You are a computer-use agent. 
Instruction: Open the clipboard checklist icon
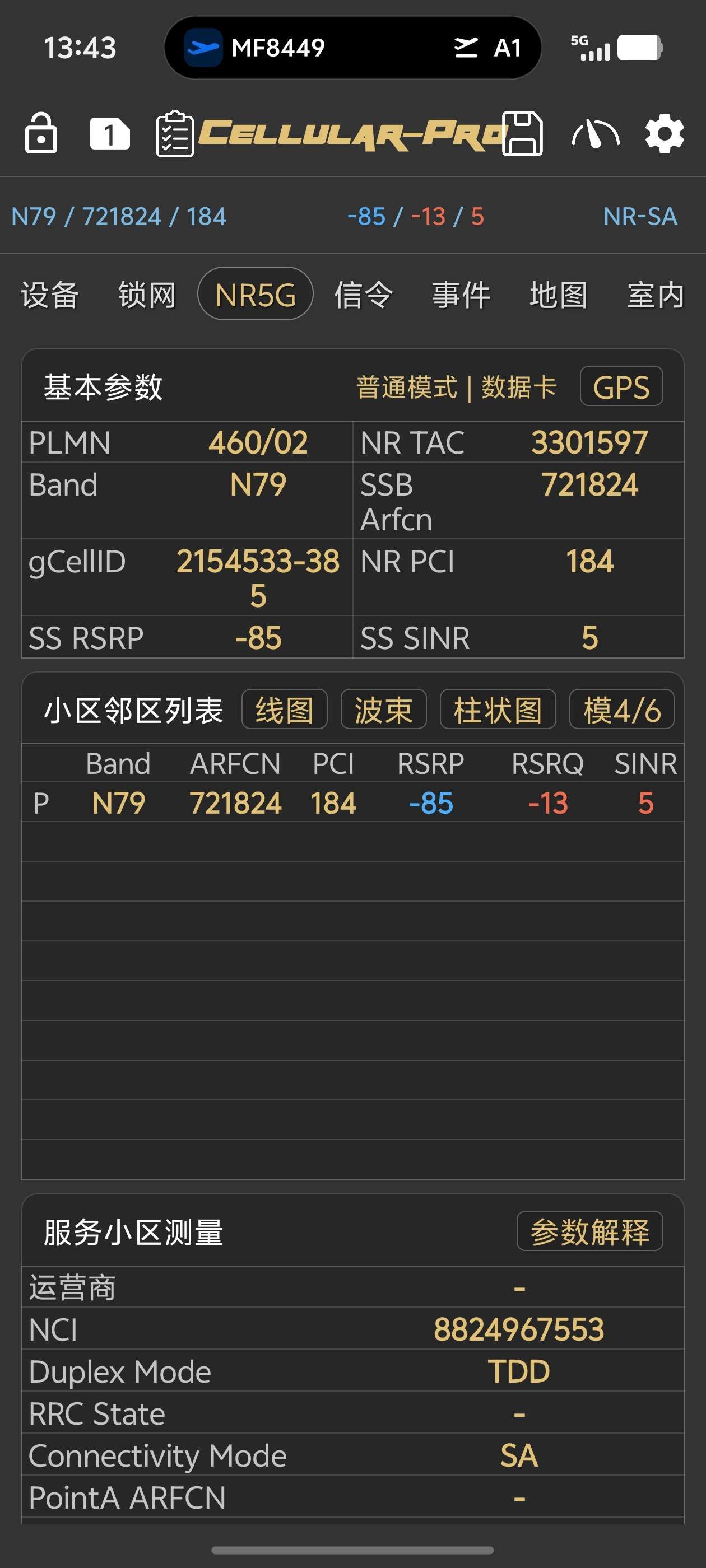point(175,134)
